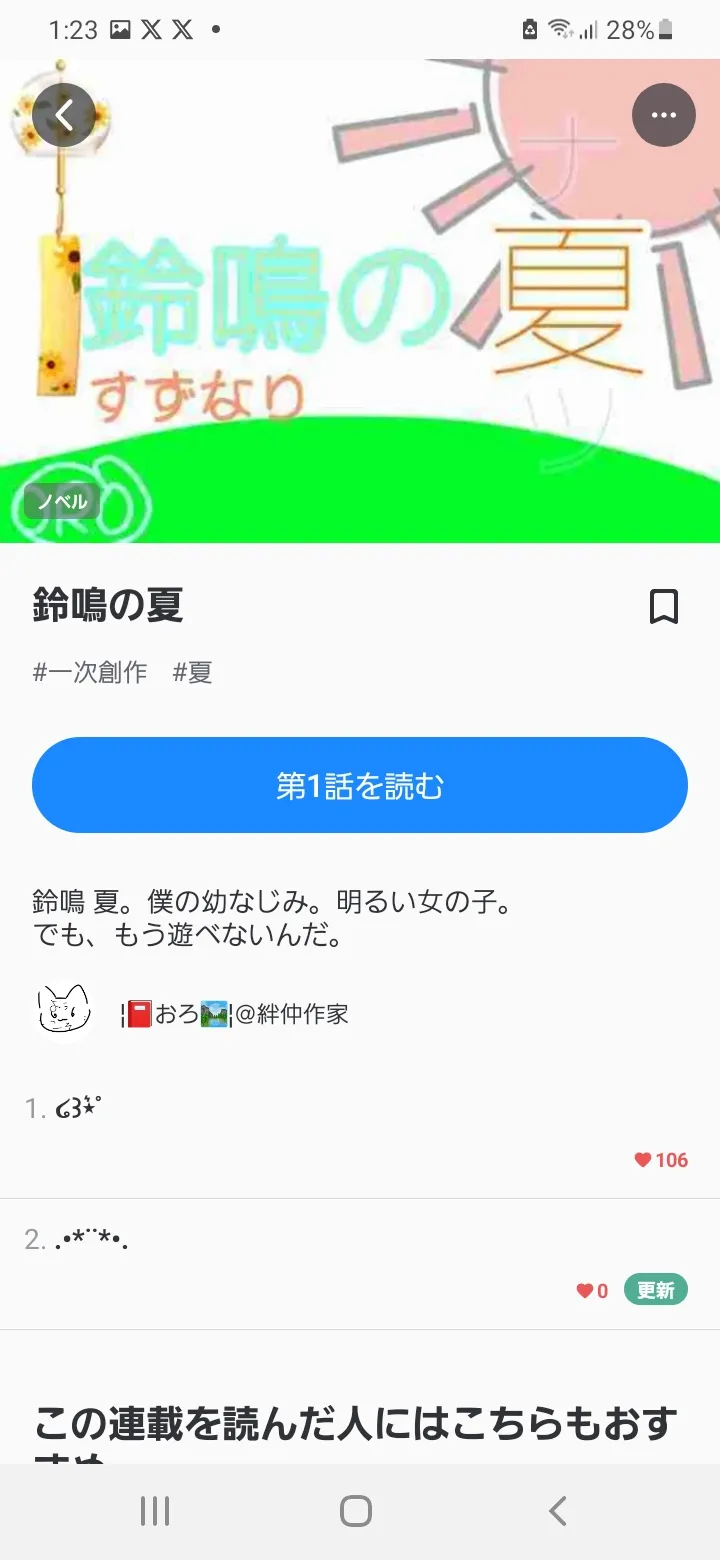Viewport: 720px width, 1560px height.
Task: Open episode 2 marked 更新
Action: click(x=360, y=1264)
